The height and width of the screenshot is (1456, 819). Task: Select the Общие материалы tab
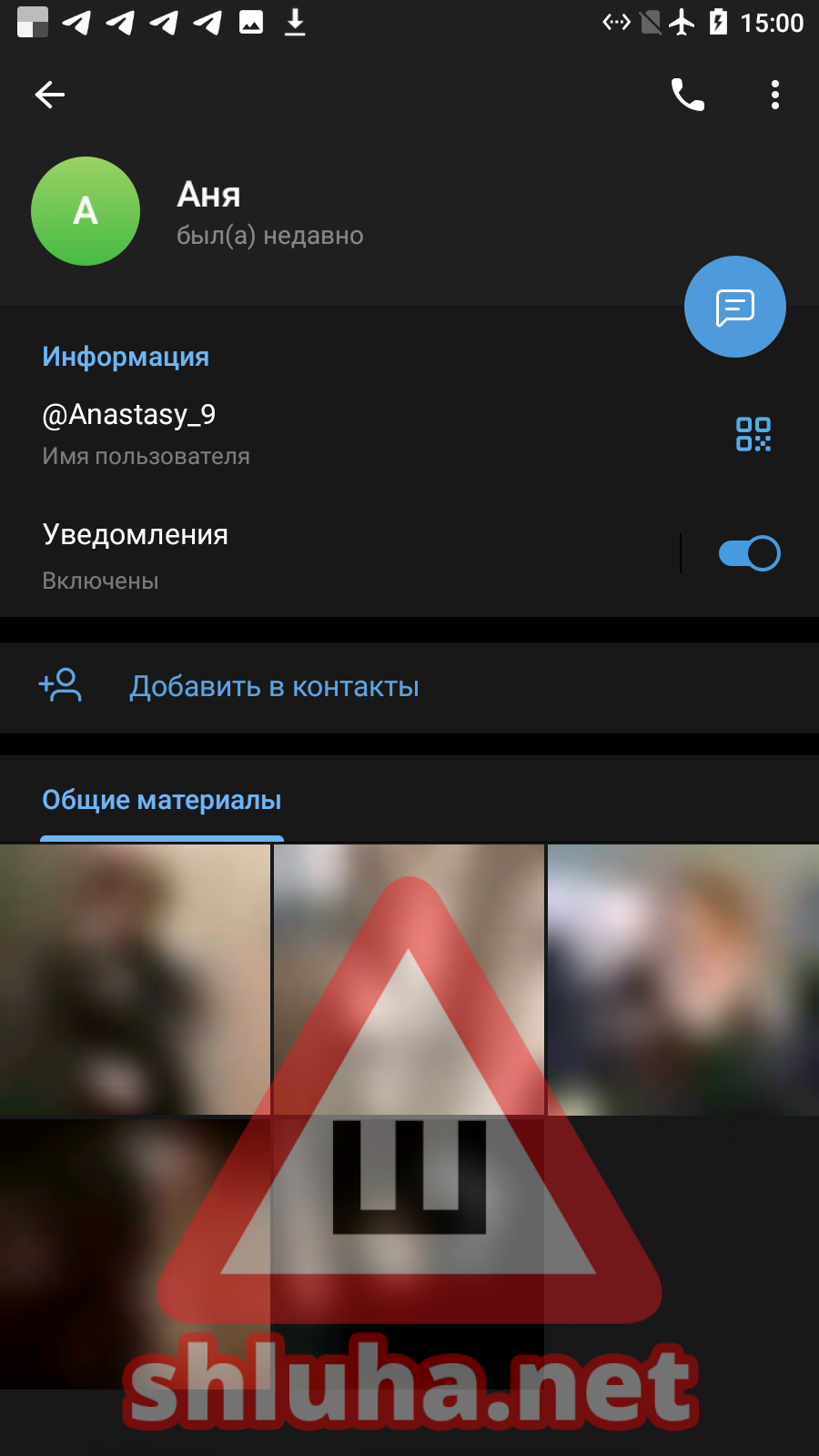(162, 801)
